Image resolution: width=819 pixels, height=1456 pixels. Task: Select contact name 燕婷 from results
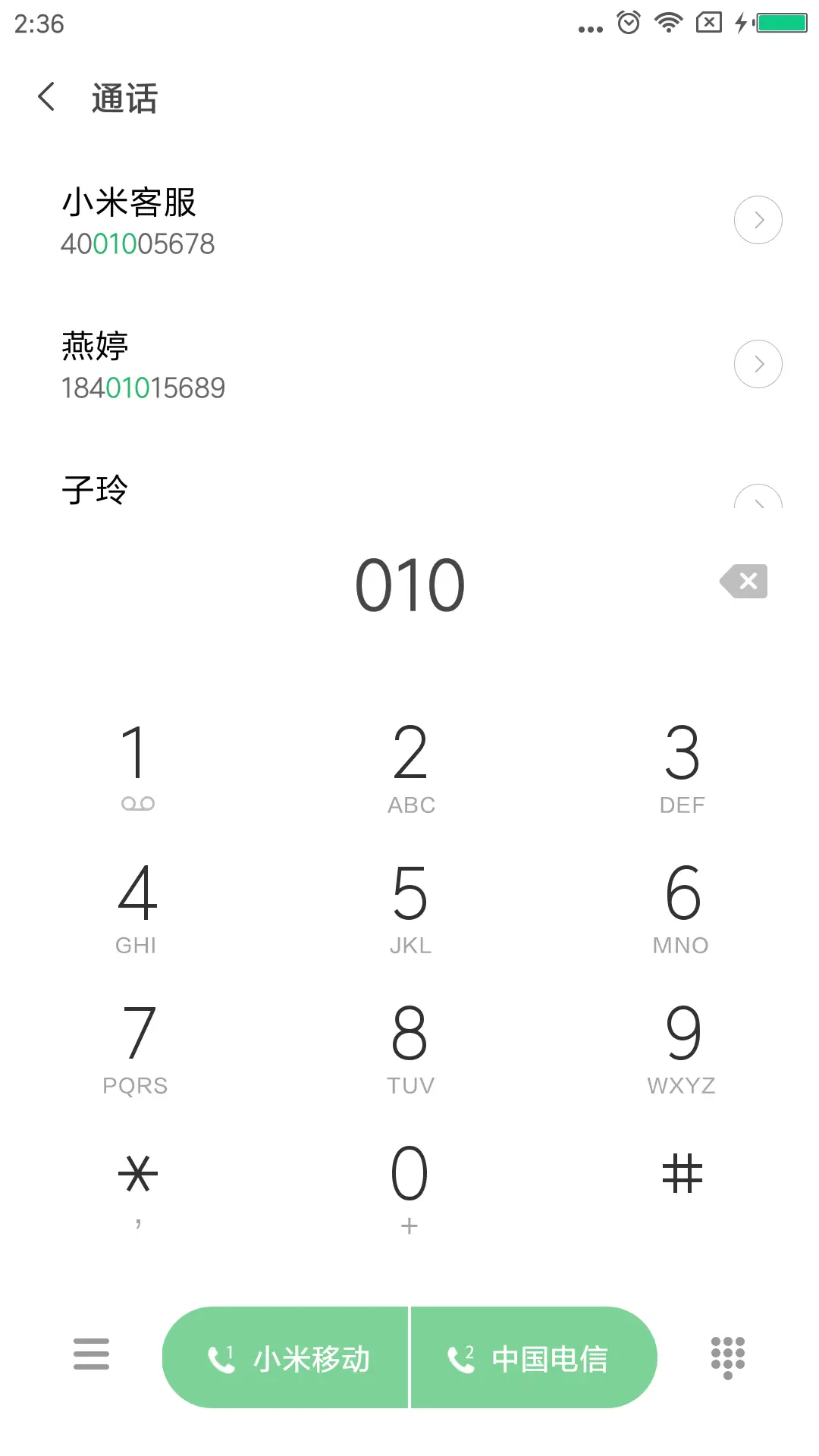(95, 346)
